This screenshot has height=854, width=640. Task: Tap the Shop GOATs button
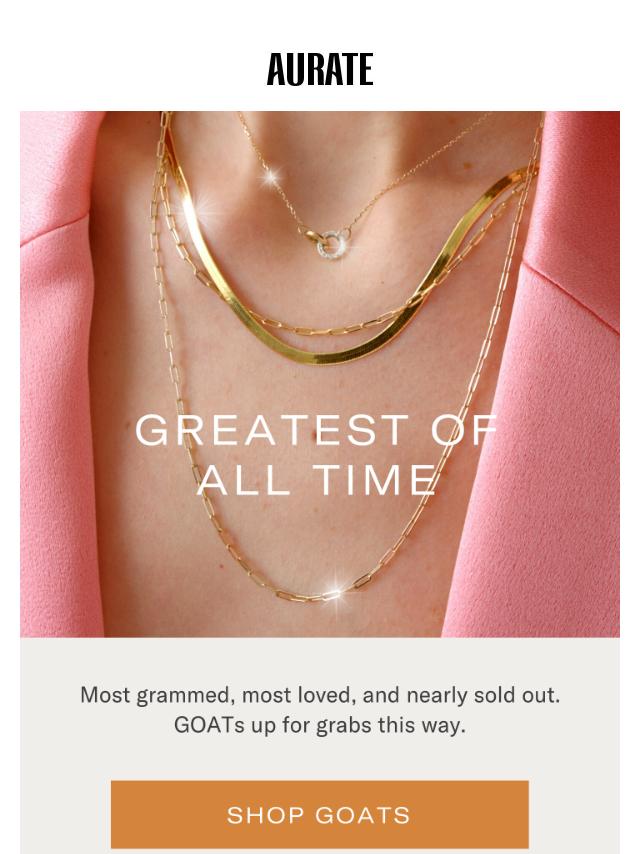click(319, 814)
